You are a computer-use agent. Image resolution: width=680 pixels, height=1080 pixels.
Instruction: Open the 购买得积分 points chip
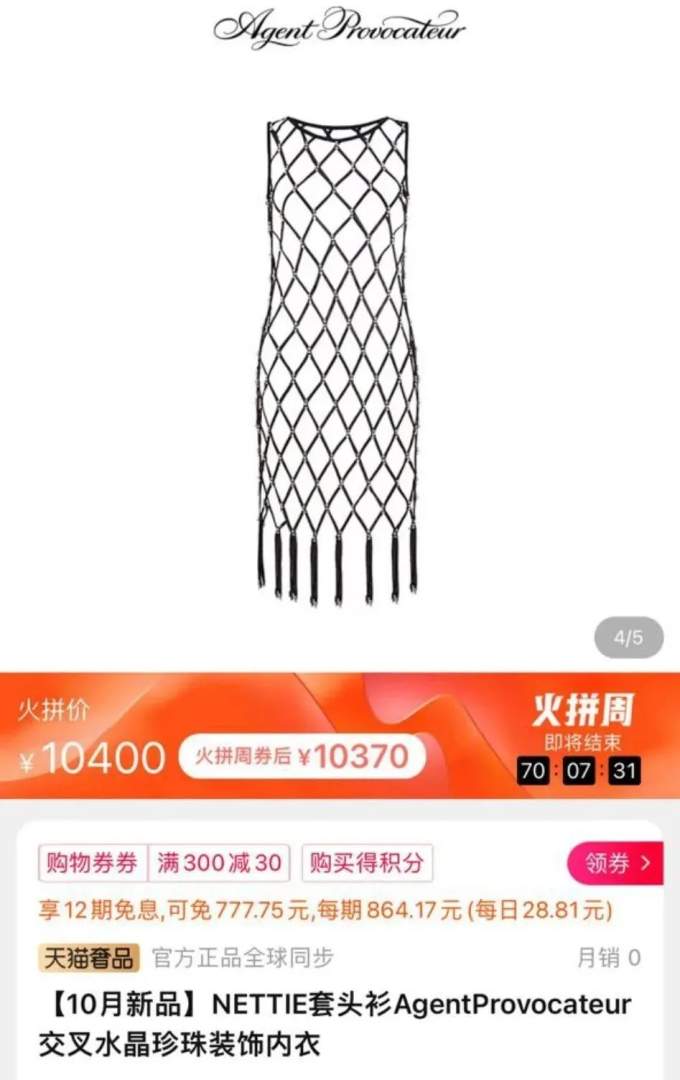[366, 863]
